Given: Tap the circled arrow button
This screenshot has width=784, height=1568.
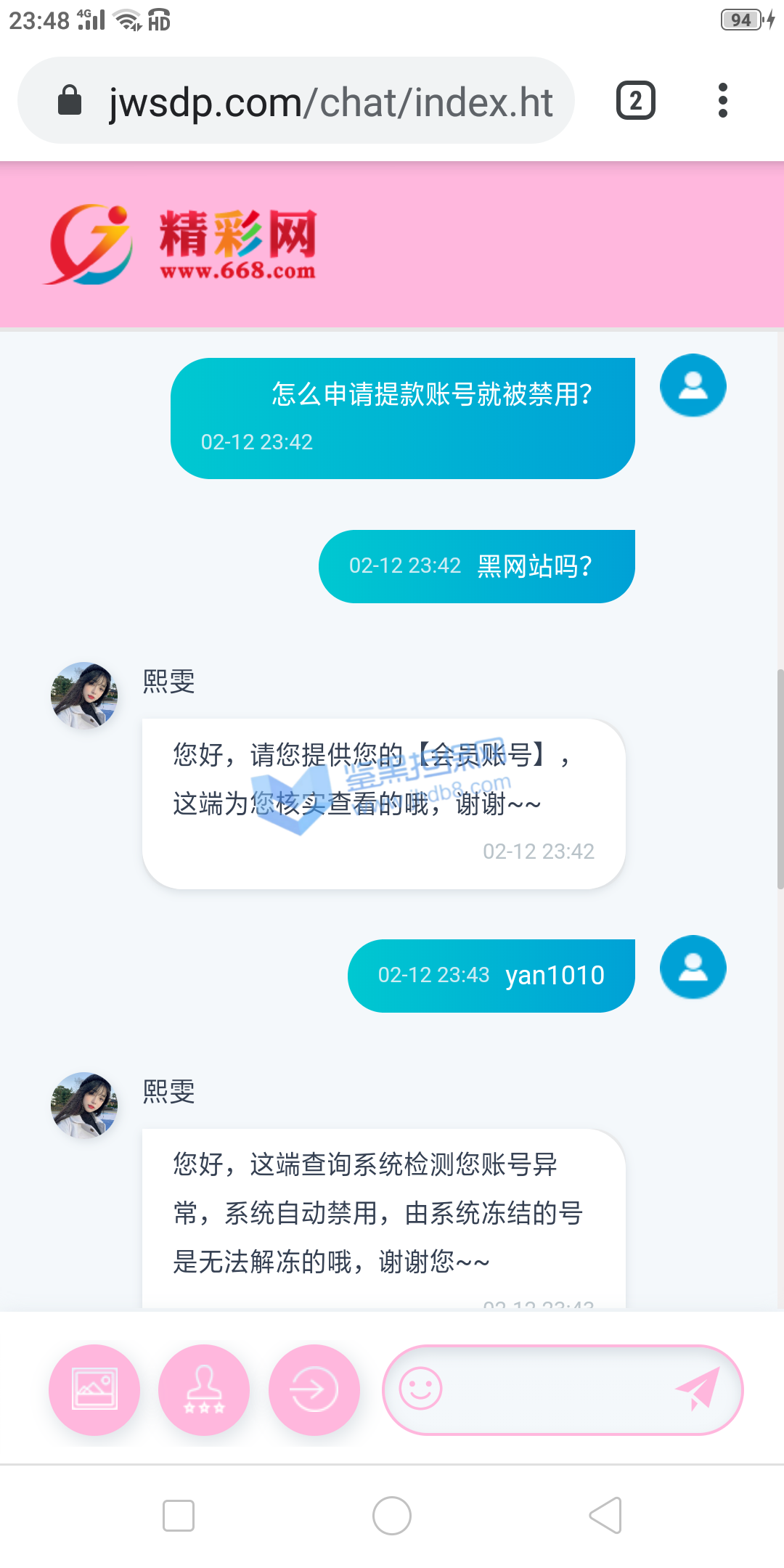Looking at the screenshot, I should (314, 1389).
